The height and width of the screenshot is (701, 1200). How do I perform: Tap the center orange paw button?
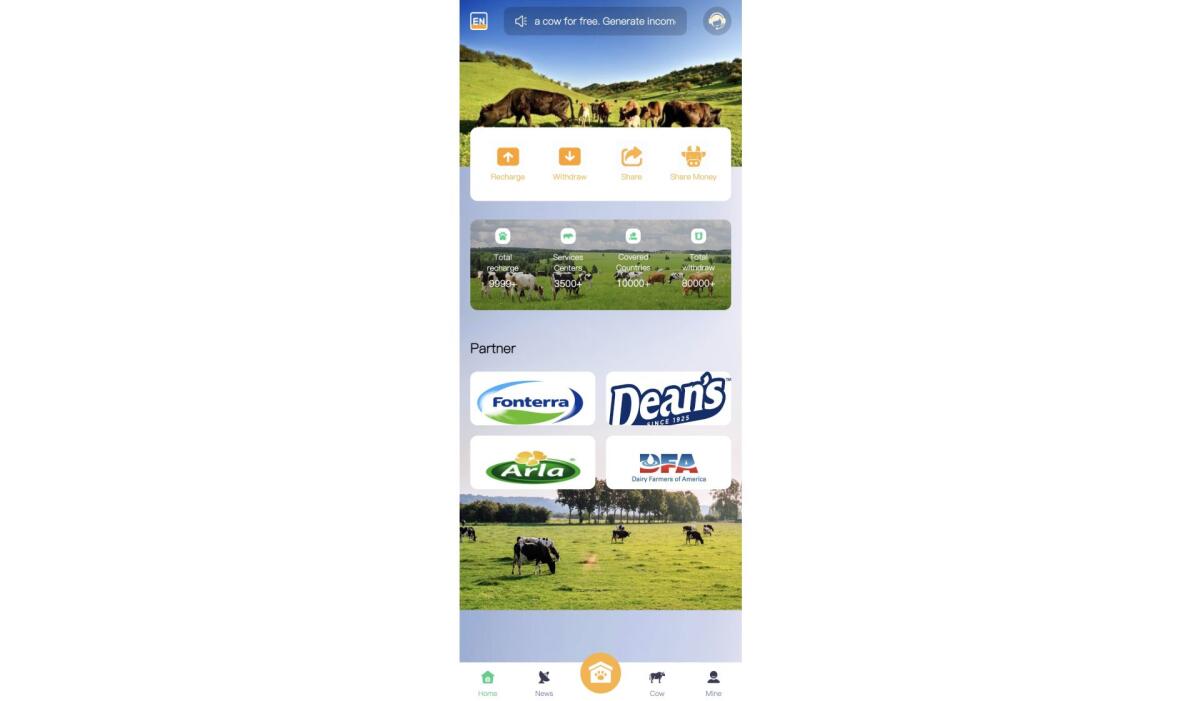tap(600, 672)
